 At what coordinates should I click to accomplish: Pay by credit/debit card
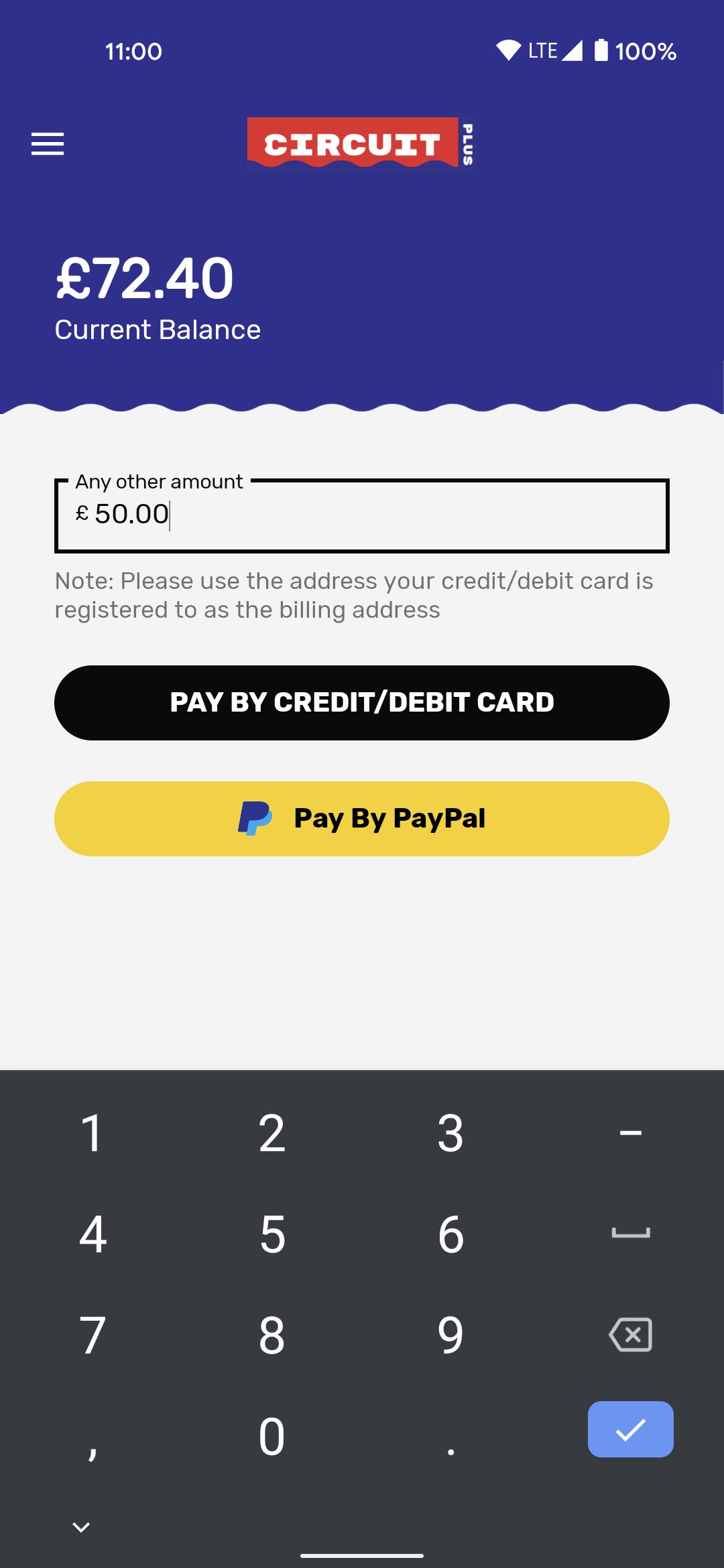tap(362, 703)
